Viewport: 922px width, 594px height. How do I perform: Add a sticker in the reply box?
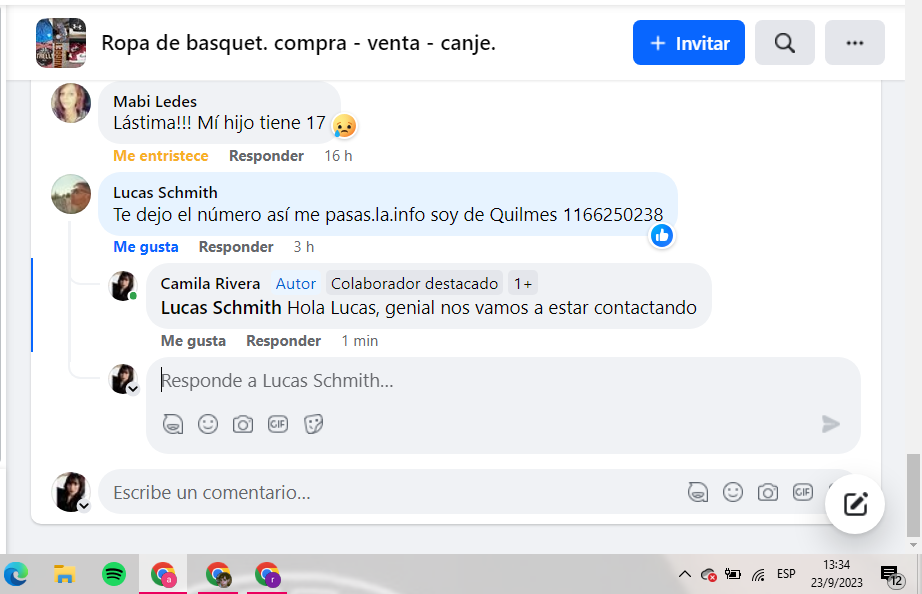(x=313, y=424)
